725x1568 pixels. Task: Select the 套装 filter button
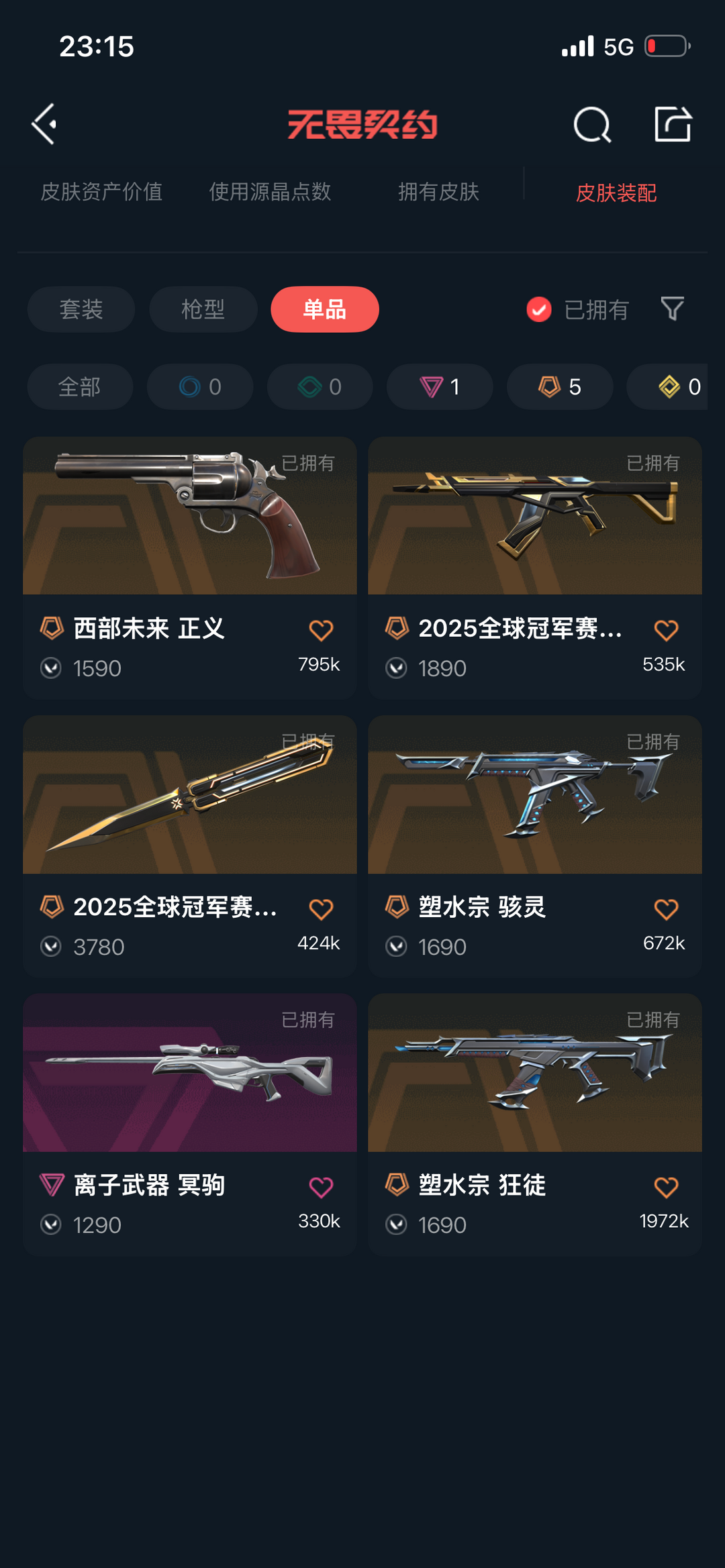pyautogui.click(x=81, y=309)
